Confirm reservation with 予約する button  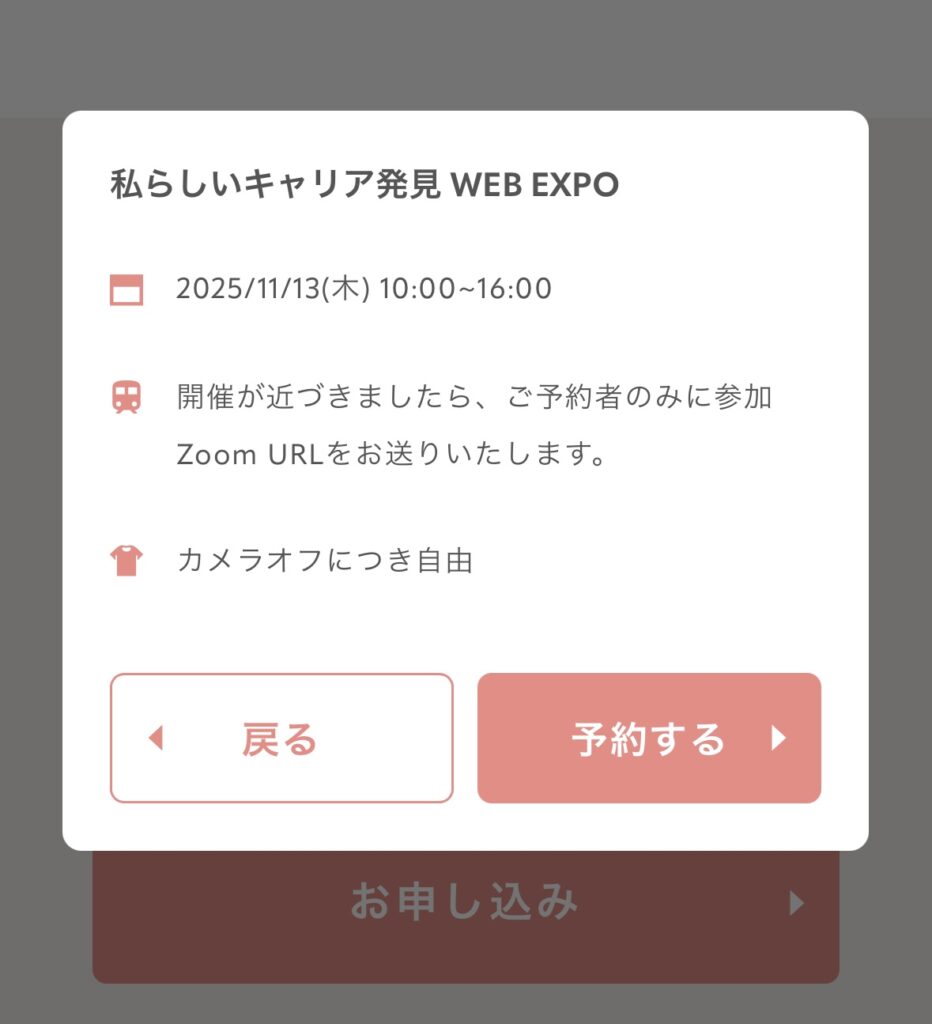(649, 738)
